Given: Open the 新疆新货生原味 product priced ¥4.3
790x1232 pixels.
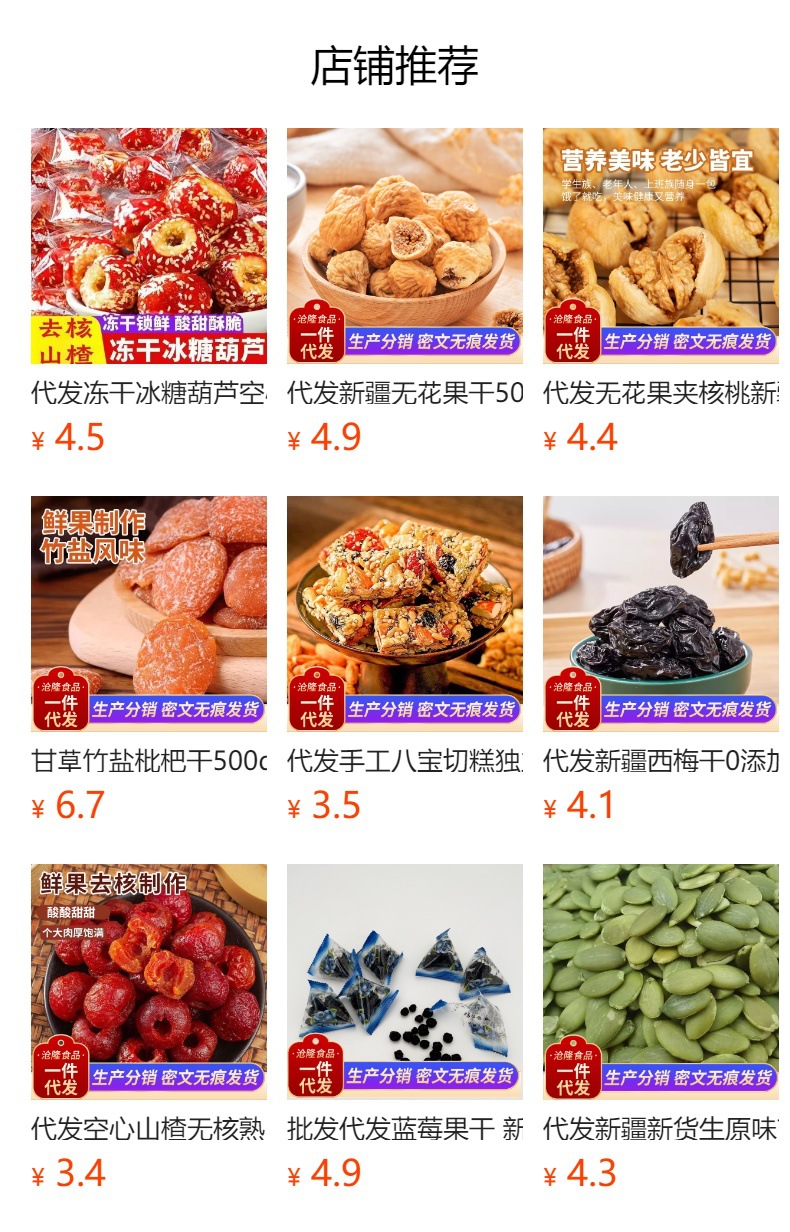Looking at the screenshot, I should [661, 982].
